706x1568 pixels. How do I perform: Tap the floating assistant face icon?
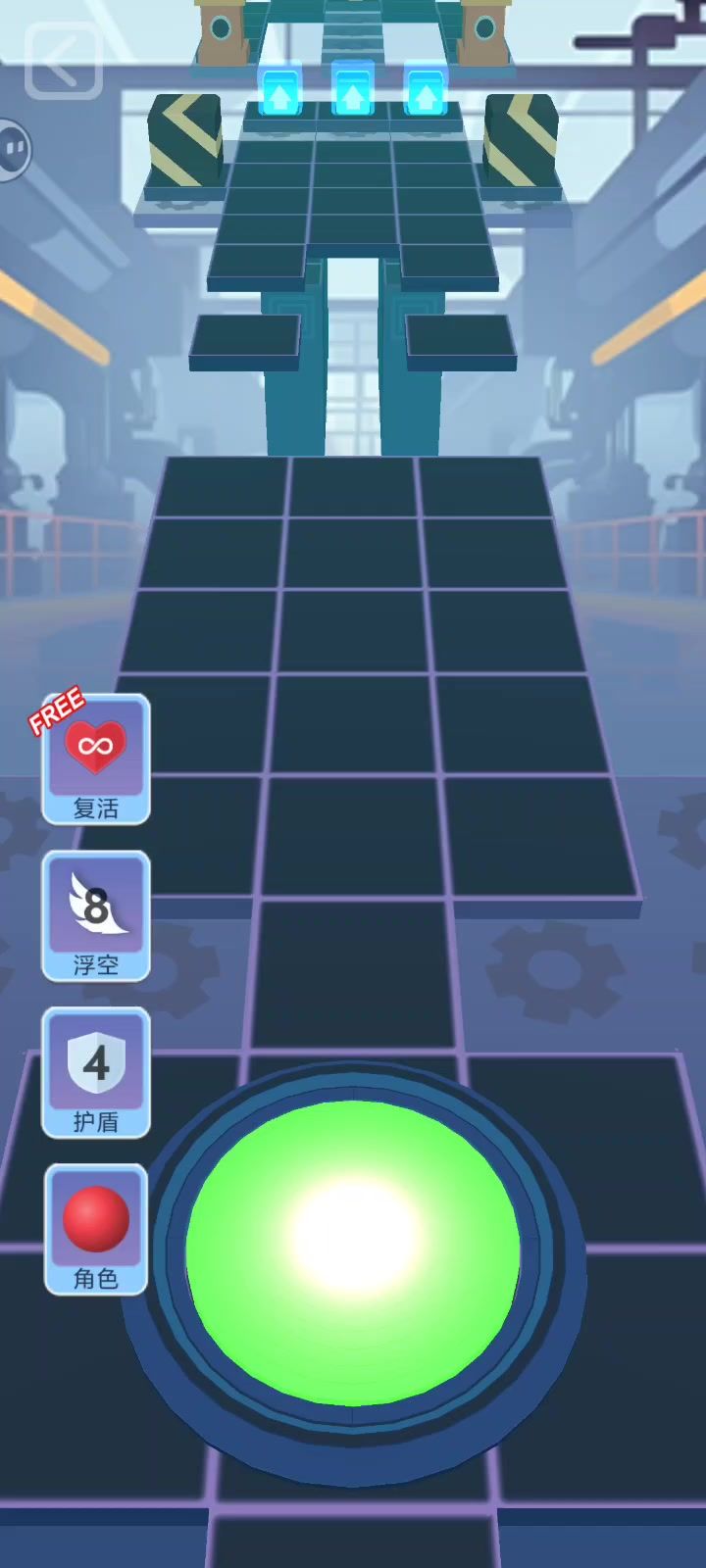click(12, 150)
